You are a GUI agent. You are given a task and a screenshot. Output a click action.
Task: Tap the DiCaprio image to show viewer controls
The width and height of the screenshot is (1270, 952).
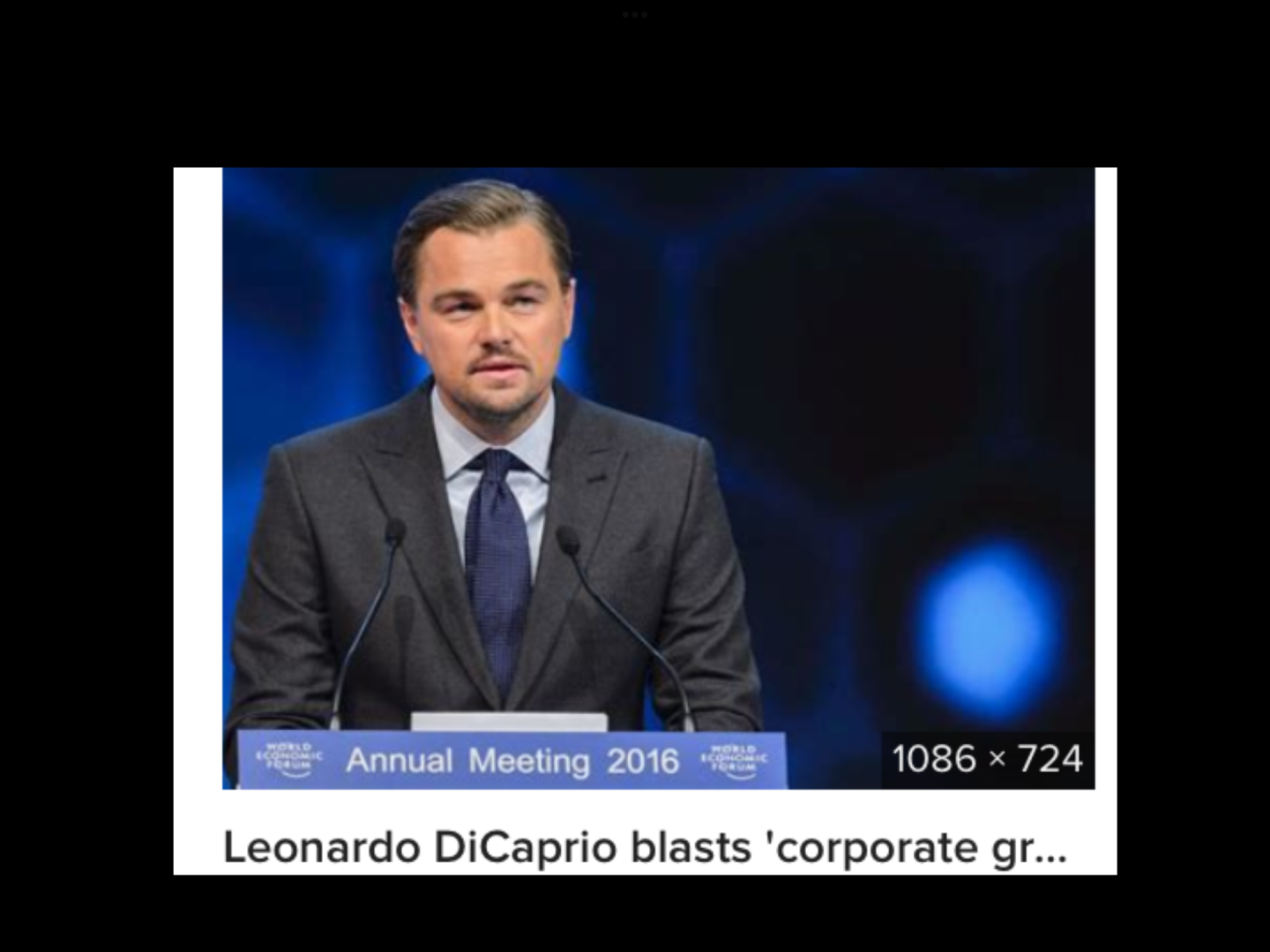coord(658,478)
